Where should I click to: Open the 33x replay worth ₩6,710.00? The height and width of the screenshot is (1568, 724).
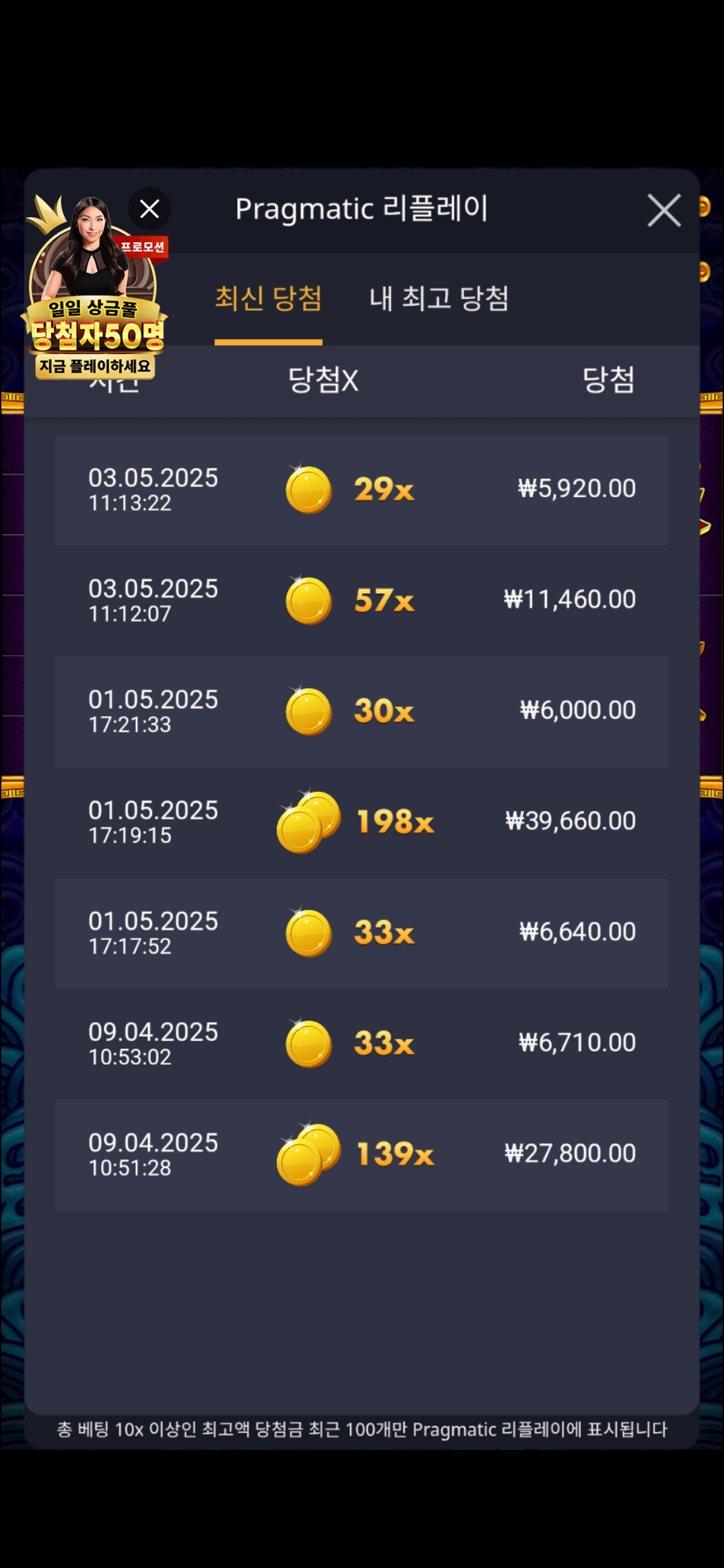pyautogui.click(x=362, y=1043)
